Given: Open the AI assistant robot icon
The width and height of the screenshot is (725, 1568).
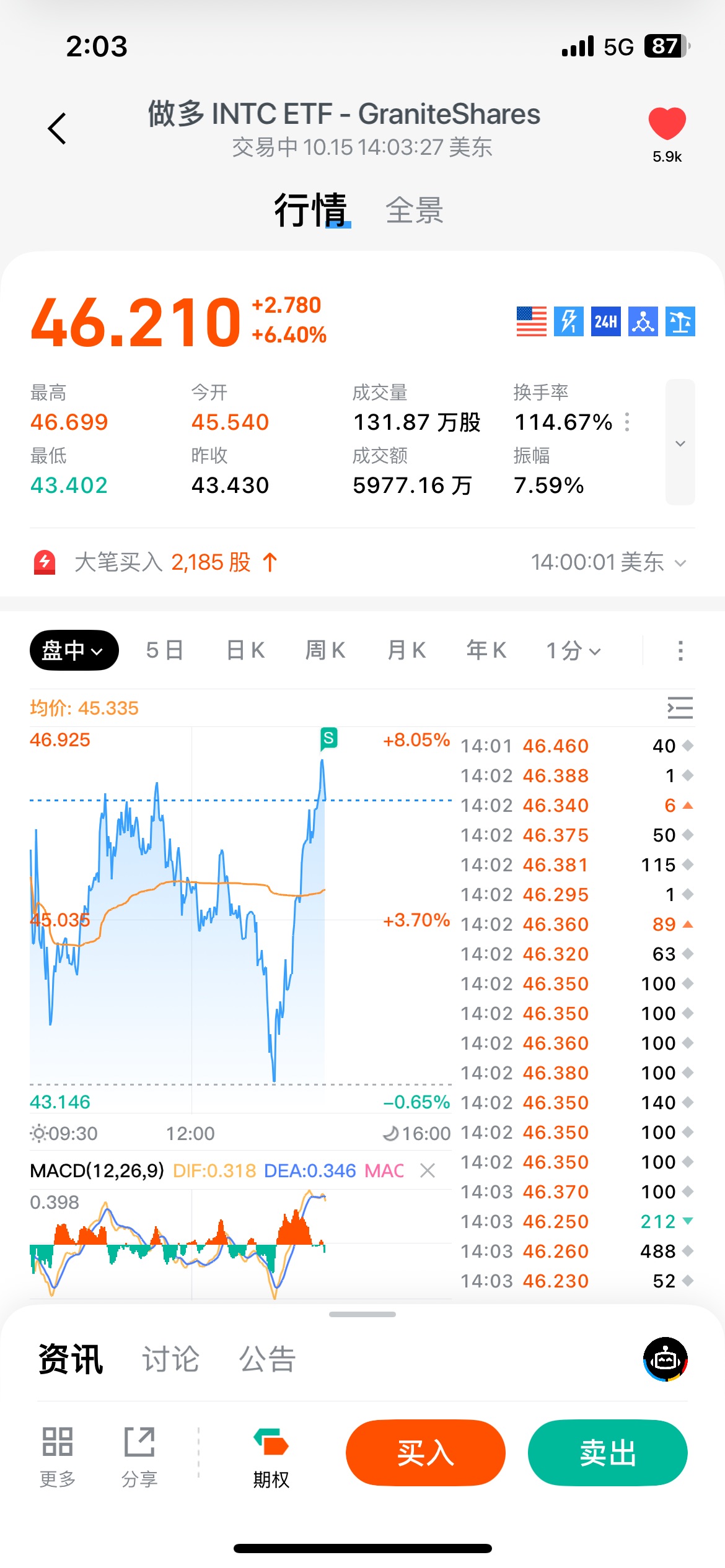Looking at the screenshot, I should tap(665, 1359).
